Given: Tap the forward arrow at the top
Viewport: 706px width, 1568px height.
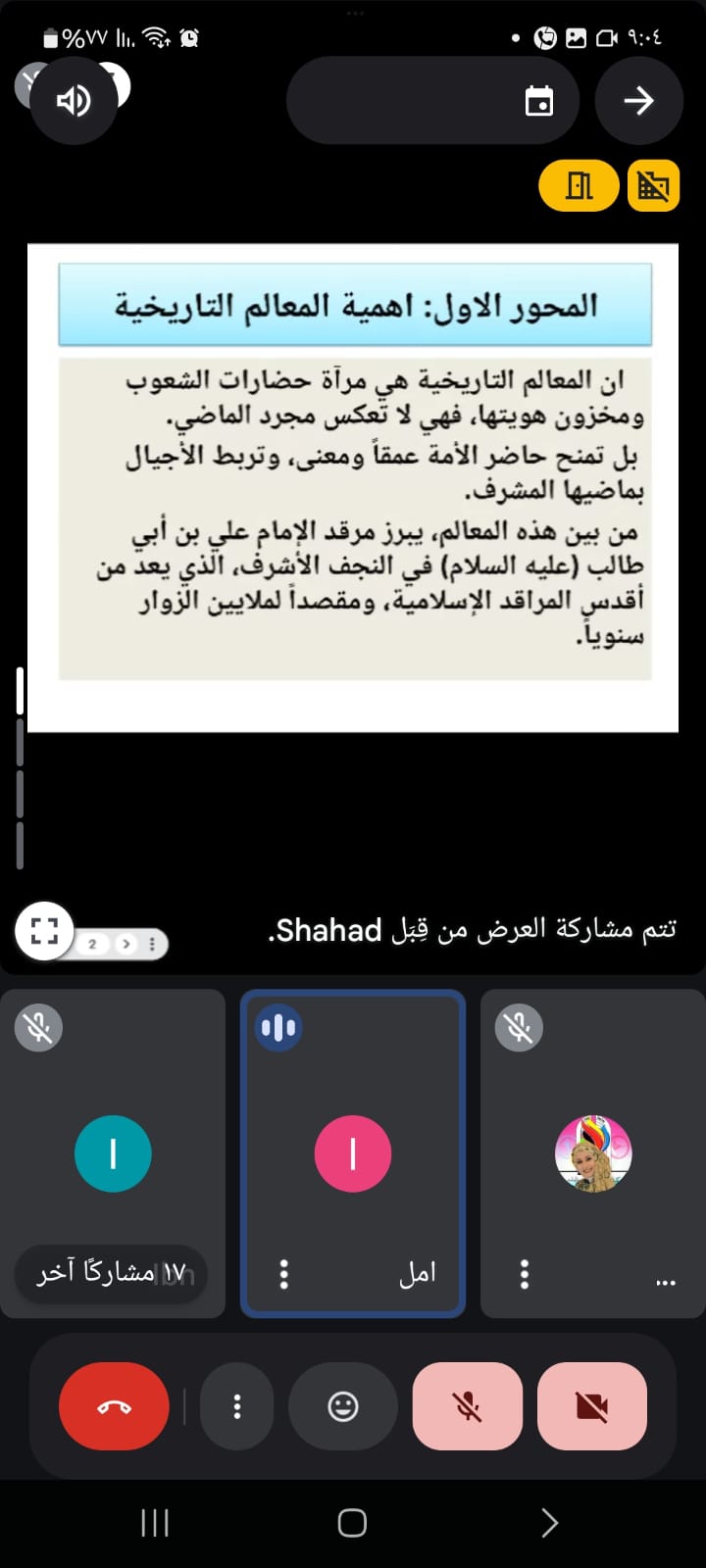Looking at the screenshot, I should click(638, 101).
